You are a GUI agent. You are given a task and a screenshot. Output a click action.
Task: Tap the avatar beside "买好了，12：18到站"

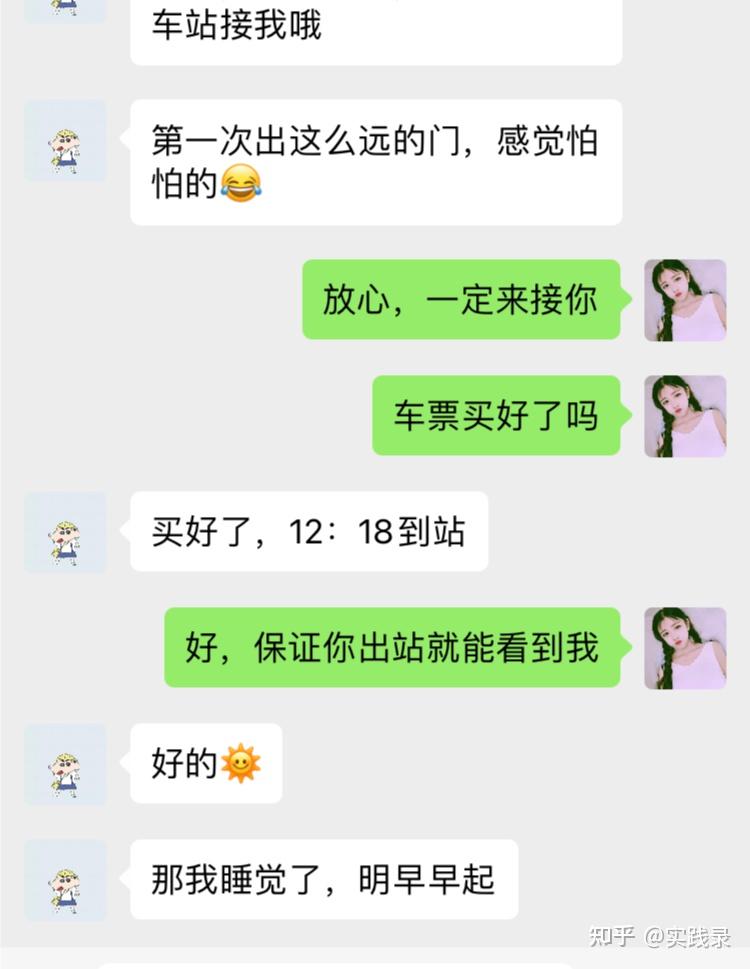pos(65,532)
